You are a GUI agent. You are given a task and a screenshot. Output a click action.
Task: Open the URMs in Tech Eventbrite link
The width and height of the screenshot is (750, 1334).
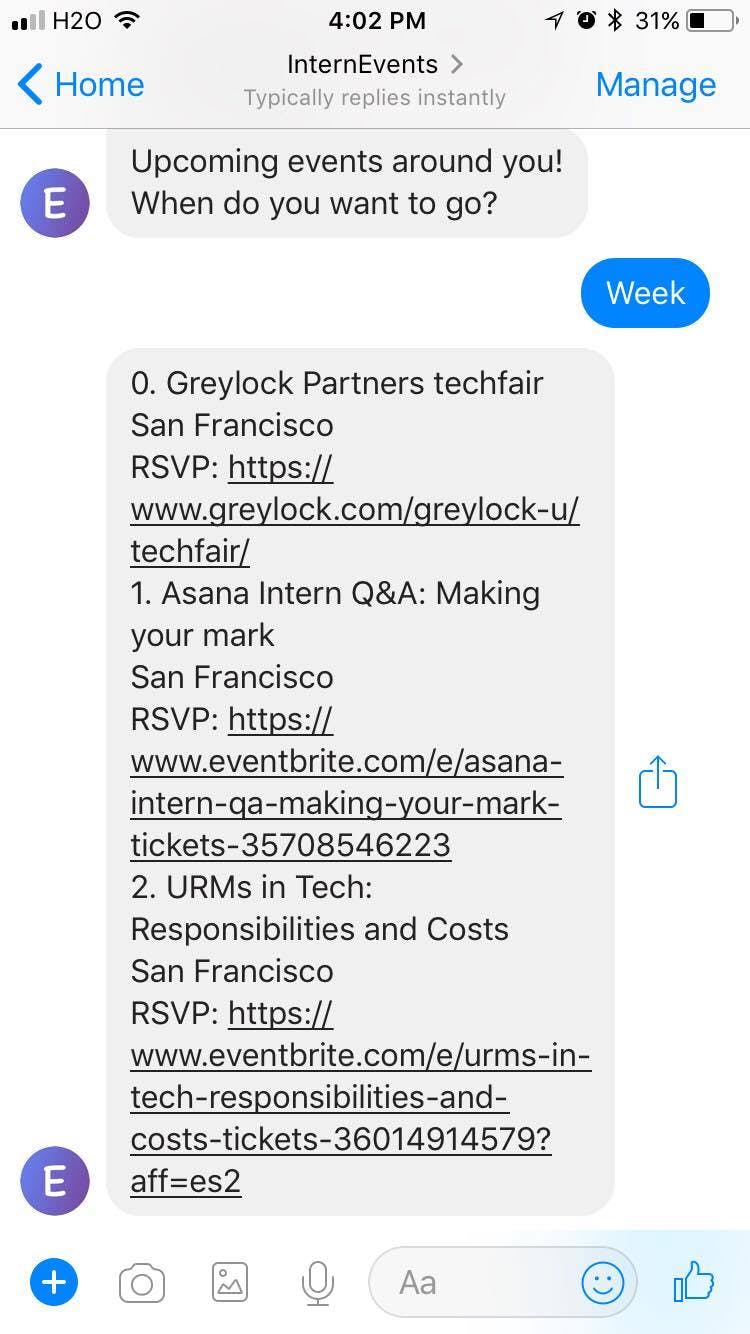360,1098
